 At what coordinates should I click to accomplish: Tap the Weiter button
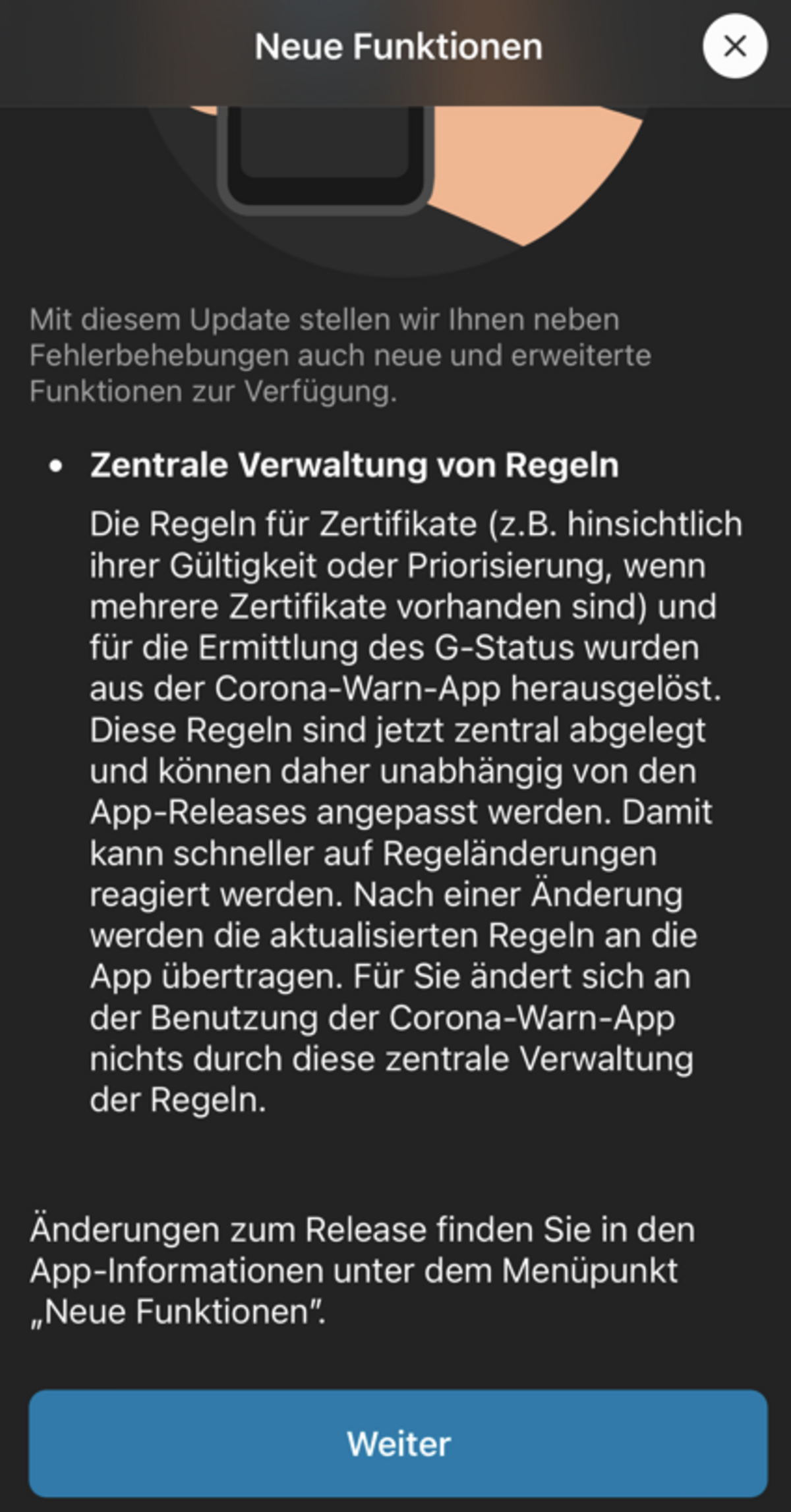pyautogui.click(x=398, y=1443)
